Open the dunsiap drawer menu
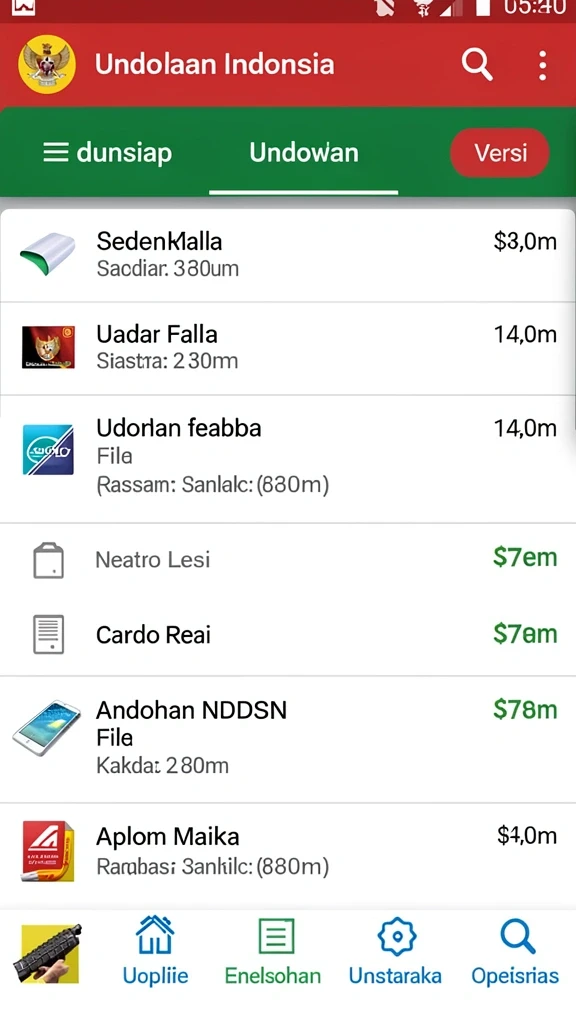Viewport: 576px width, 1024px height. click(108, 153)
